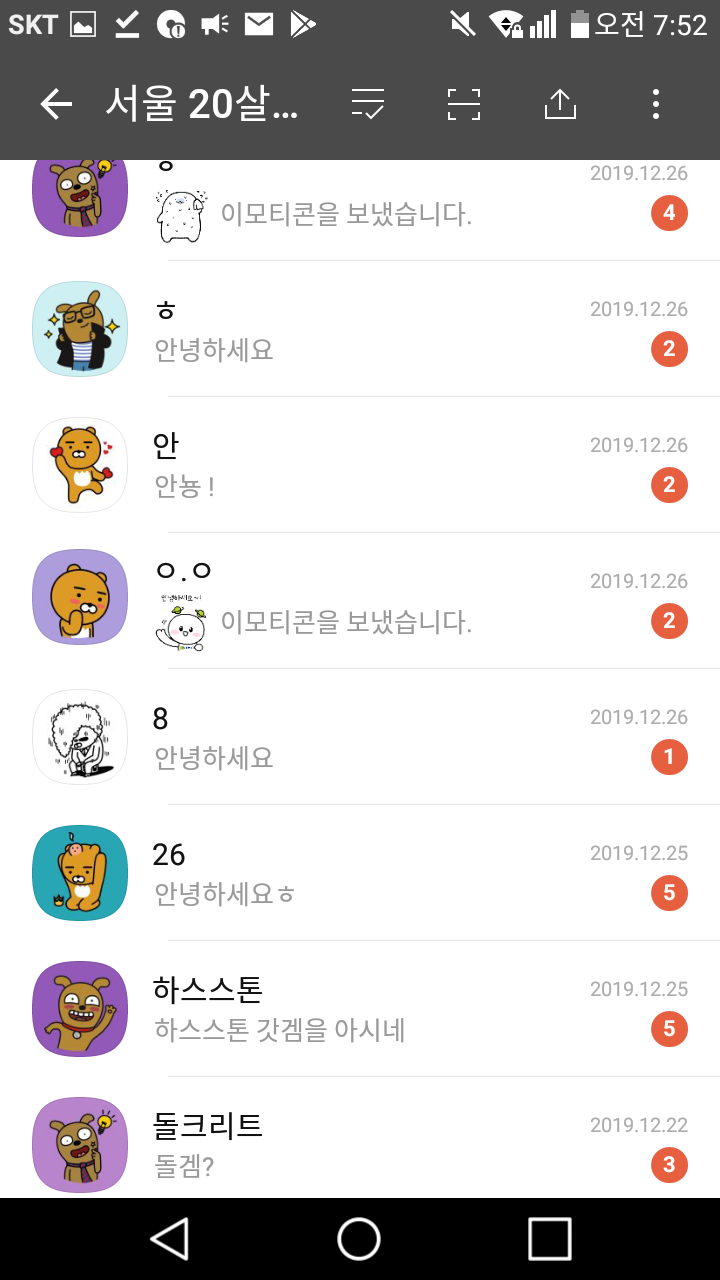Tap the unread badge showing 4
Viewport: 720px width, 1280px height.
(668, 212)
